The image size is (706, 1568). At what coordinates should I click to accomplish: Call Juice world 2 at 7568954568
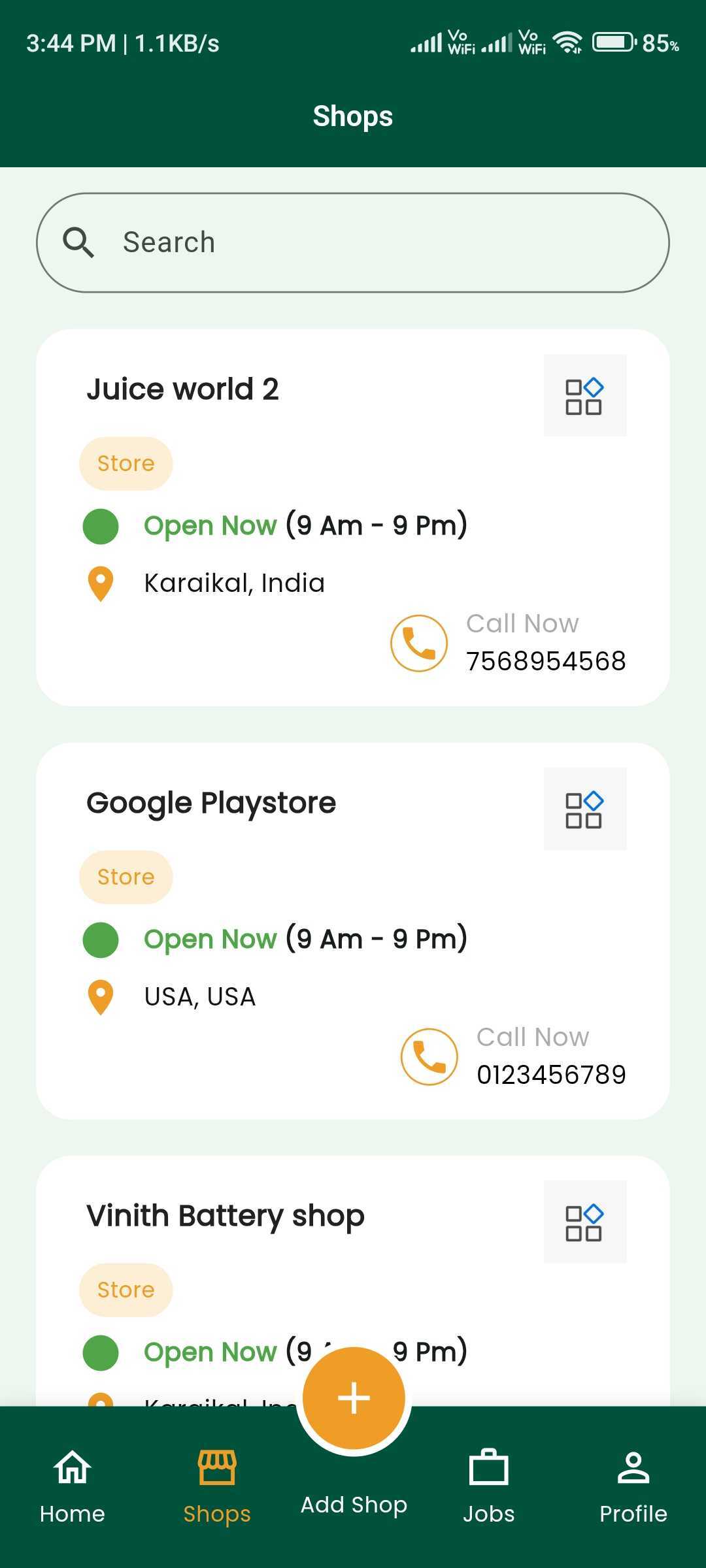[419, 644]
